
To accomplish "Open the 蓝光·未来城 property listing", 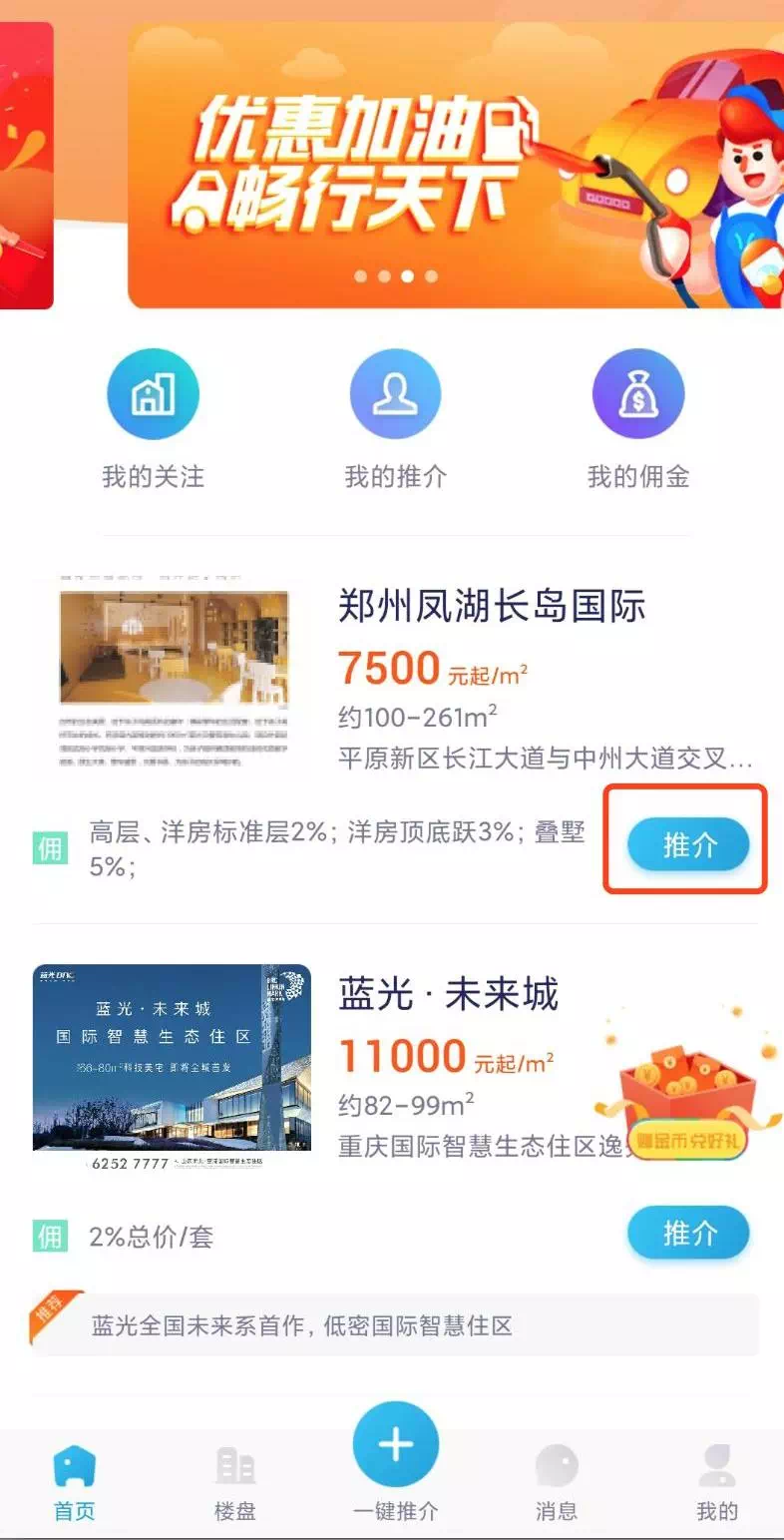I will click(x=448, y=994).
